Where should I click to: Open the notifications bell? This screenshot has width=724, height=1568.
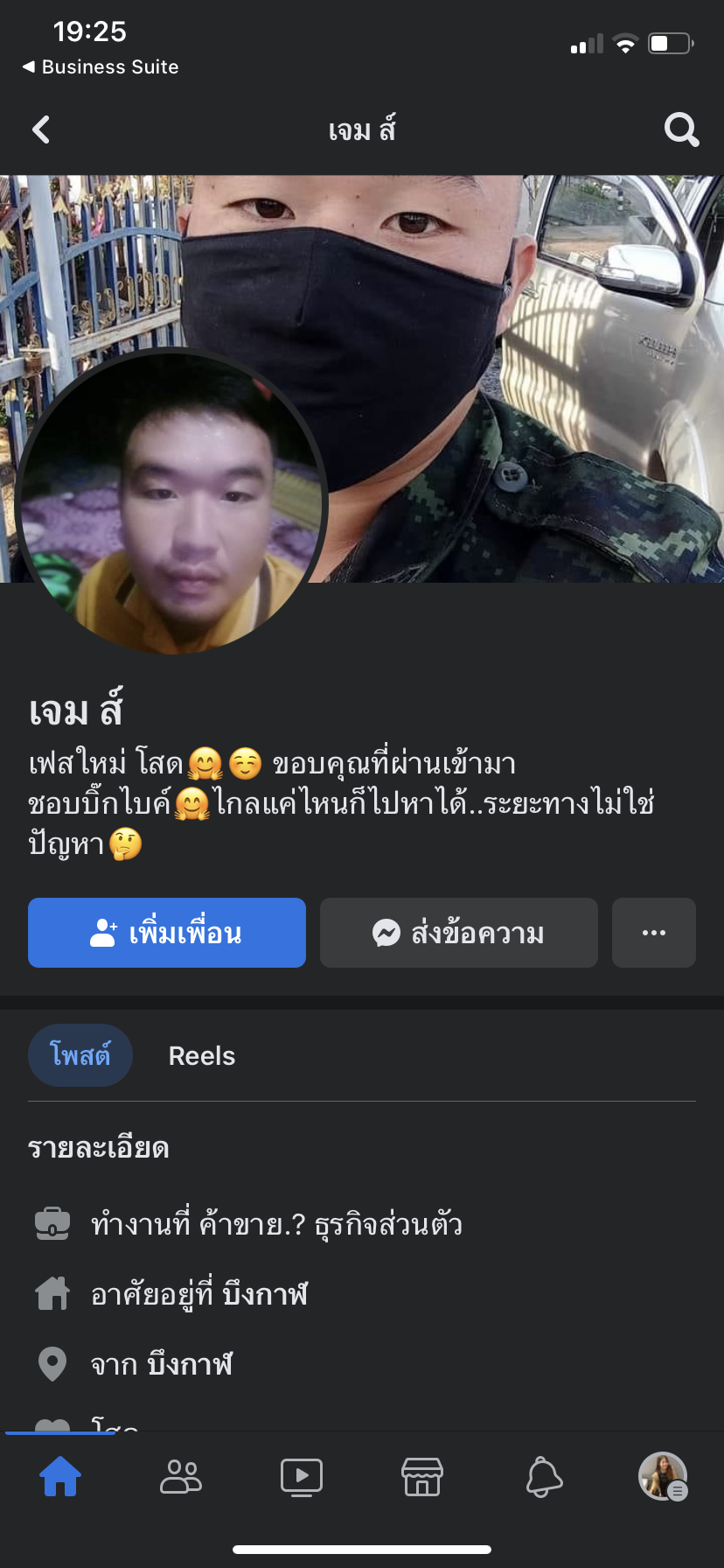coord(543,1477)
